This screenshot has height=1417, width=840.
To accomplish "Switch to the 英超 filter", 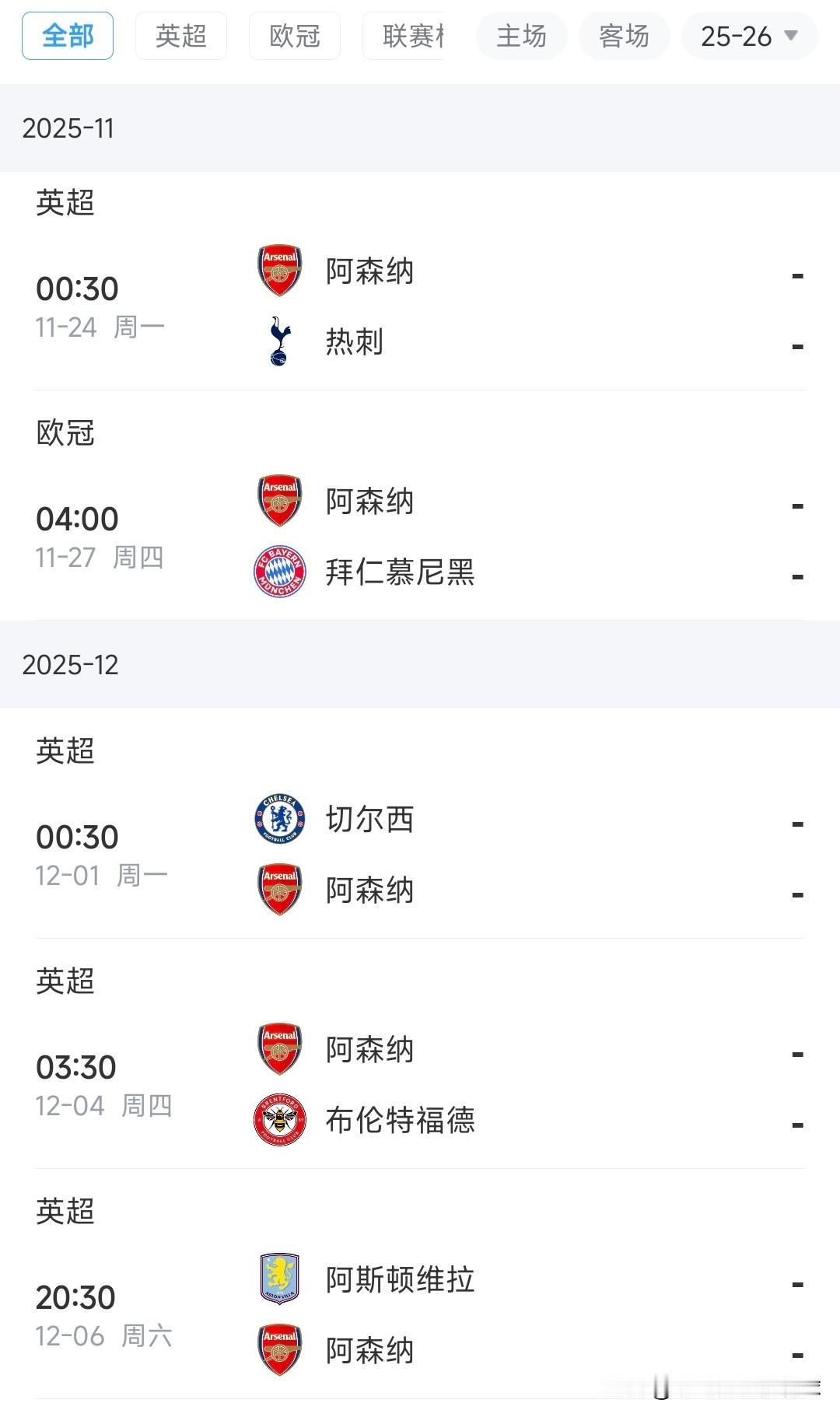I will [181, 36].
